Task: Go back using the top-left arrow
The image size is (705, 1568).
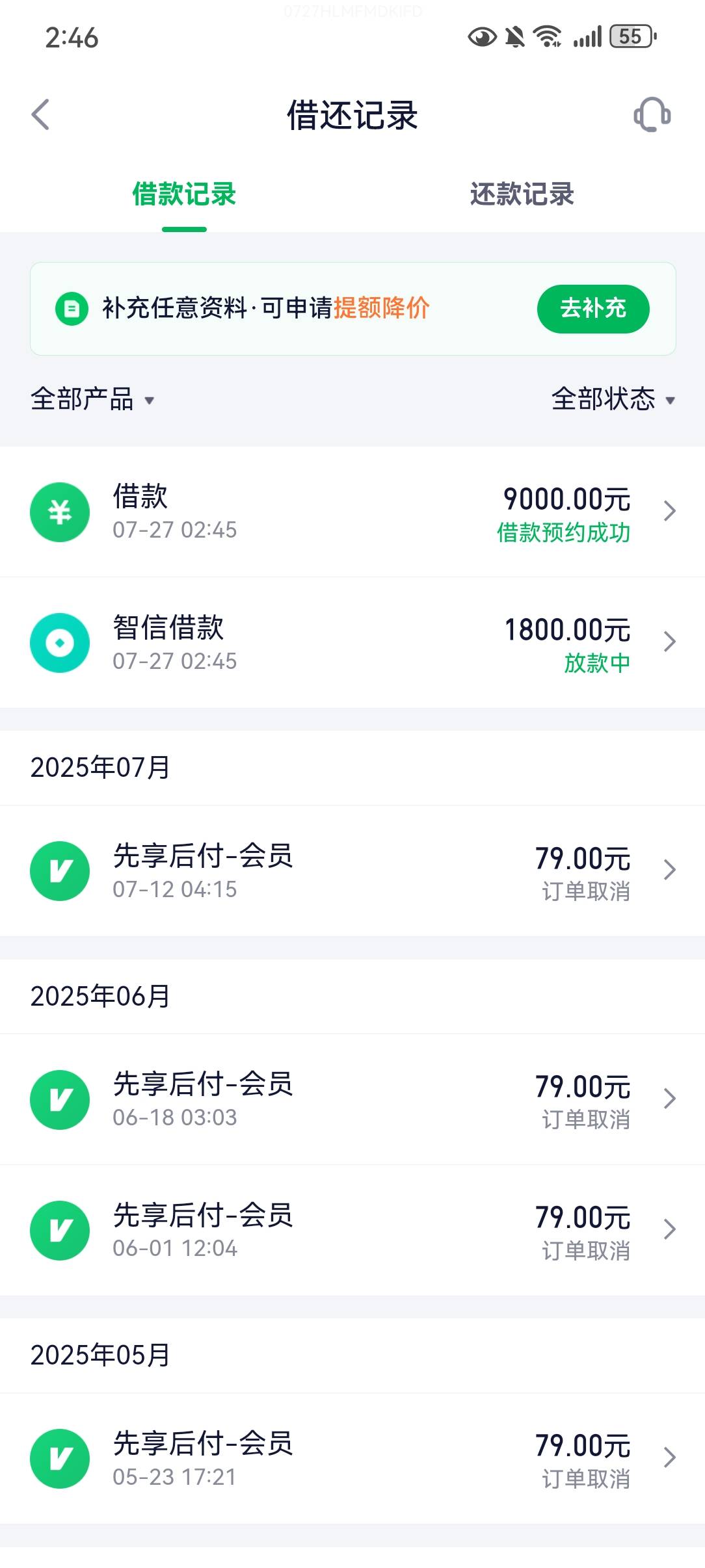Action: click(x=40, y=115)
